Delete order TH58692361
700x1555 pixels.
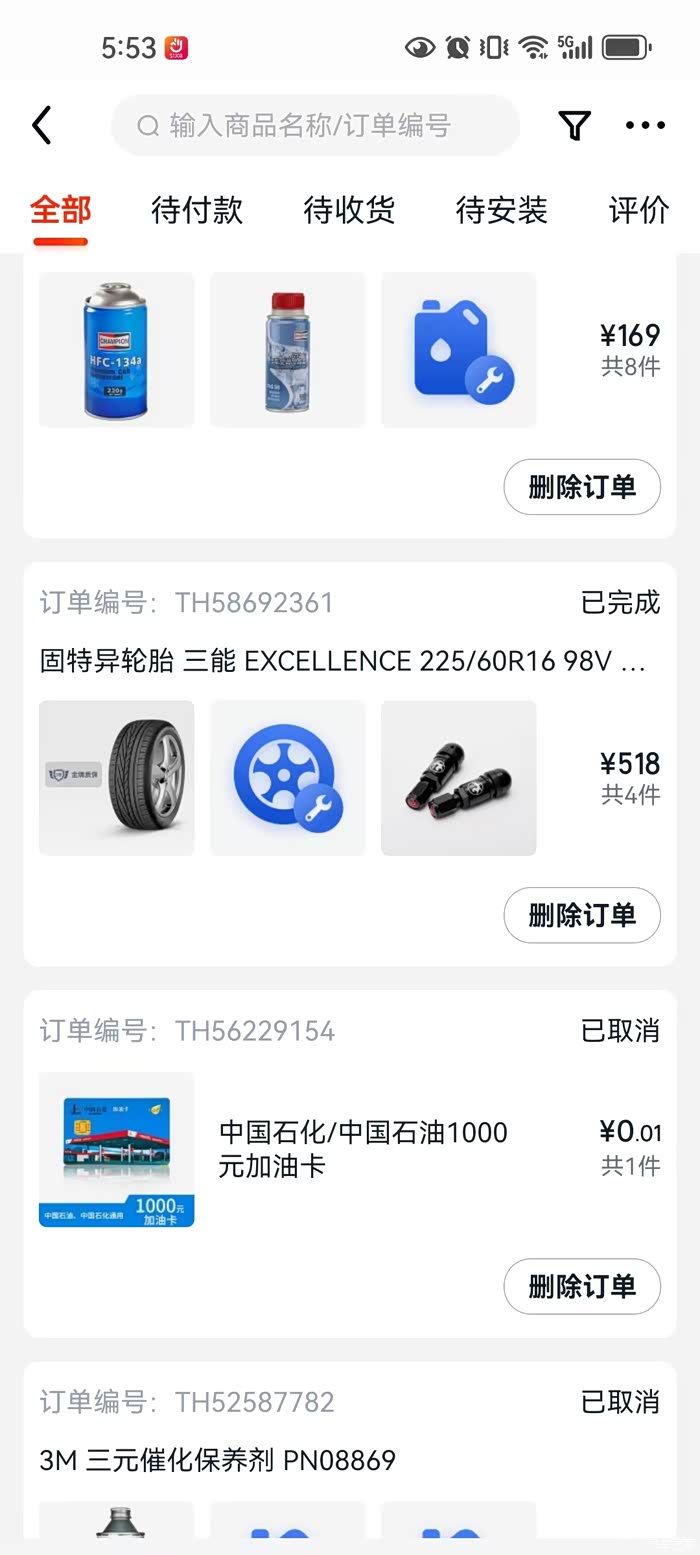click(x=581, y=915)
